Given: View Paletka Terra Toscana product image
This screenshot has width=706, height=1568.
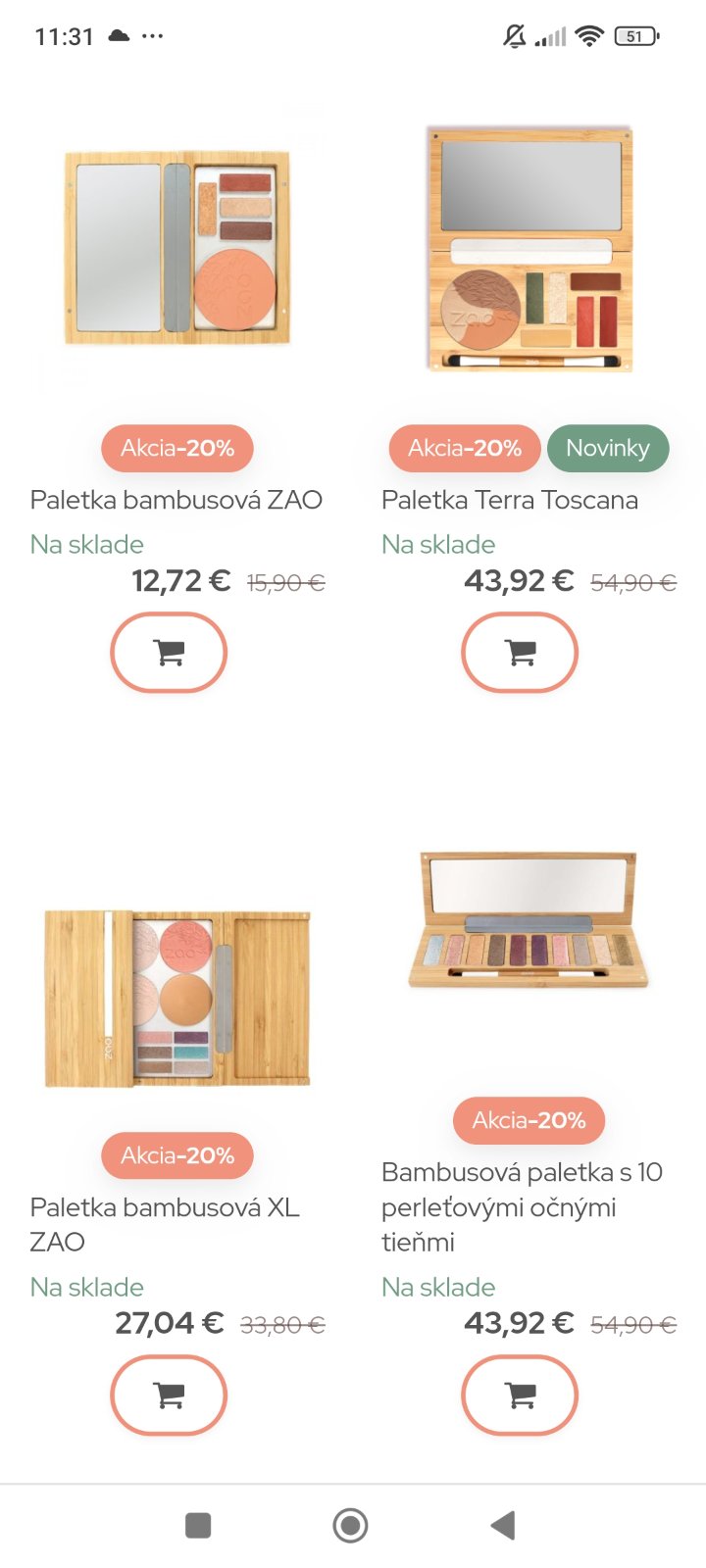Looking at the screenshot, I should [529, 248].
